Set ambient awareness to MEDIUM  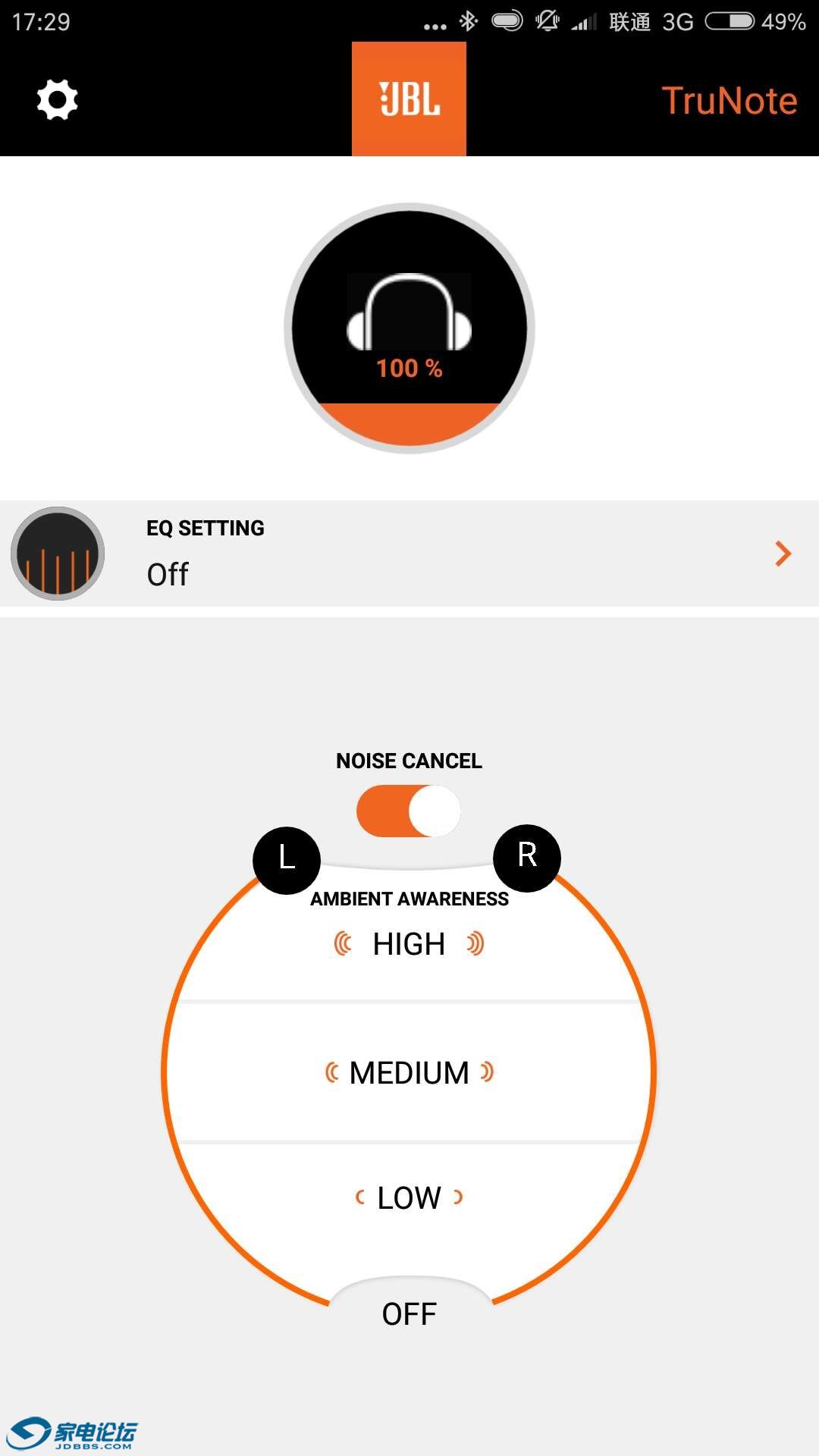point(409,1073)
